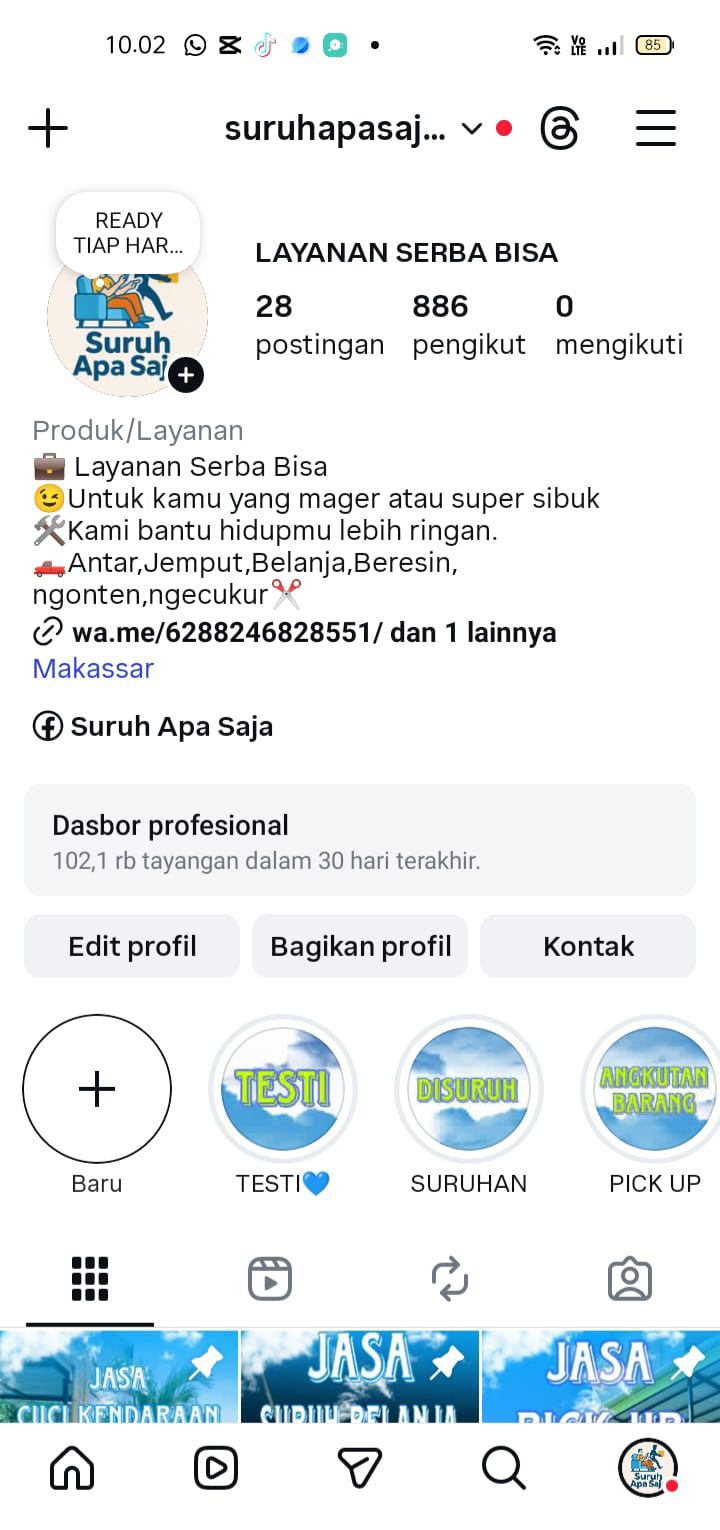Viewport: 720px width, 1530px height.
Task: Switch to the reposts tab
Action: pos(450,1279)
